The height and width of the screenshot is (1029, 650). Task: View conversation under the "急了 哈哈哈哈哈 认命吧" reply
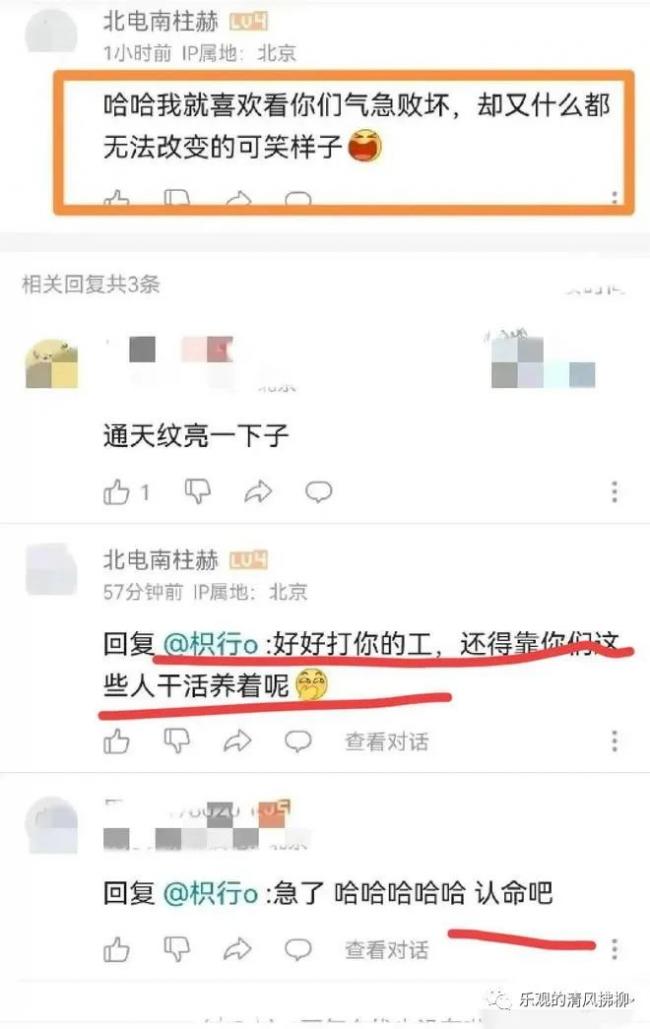[x=387, y=947]
